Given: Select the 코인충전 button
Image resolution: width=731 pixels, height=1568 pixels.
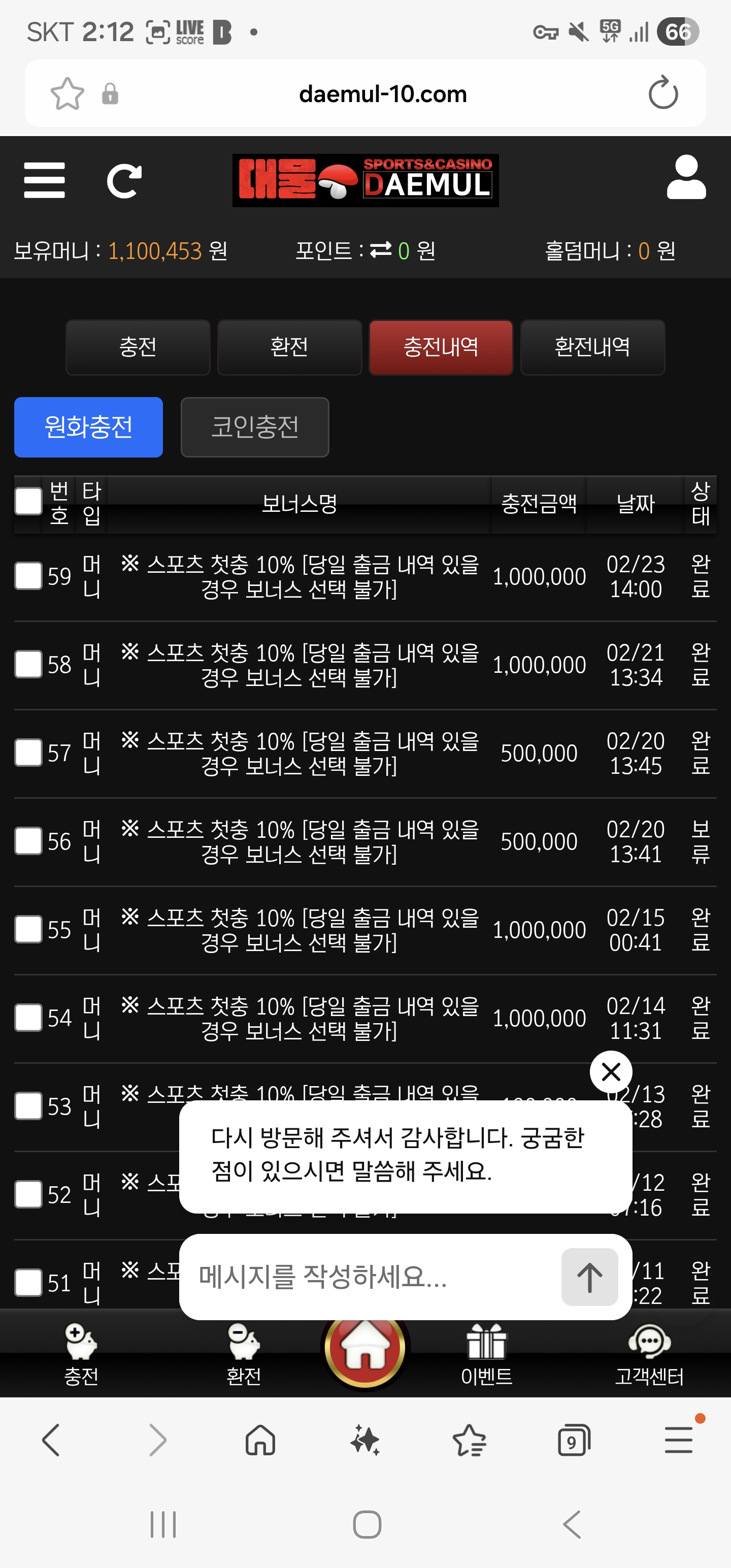Looking at the screenshot, I should point(255,427).
